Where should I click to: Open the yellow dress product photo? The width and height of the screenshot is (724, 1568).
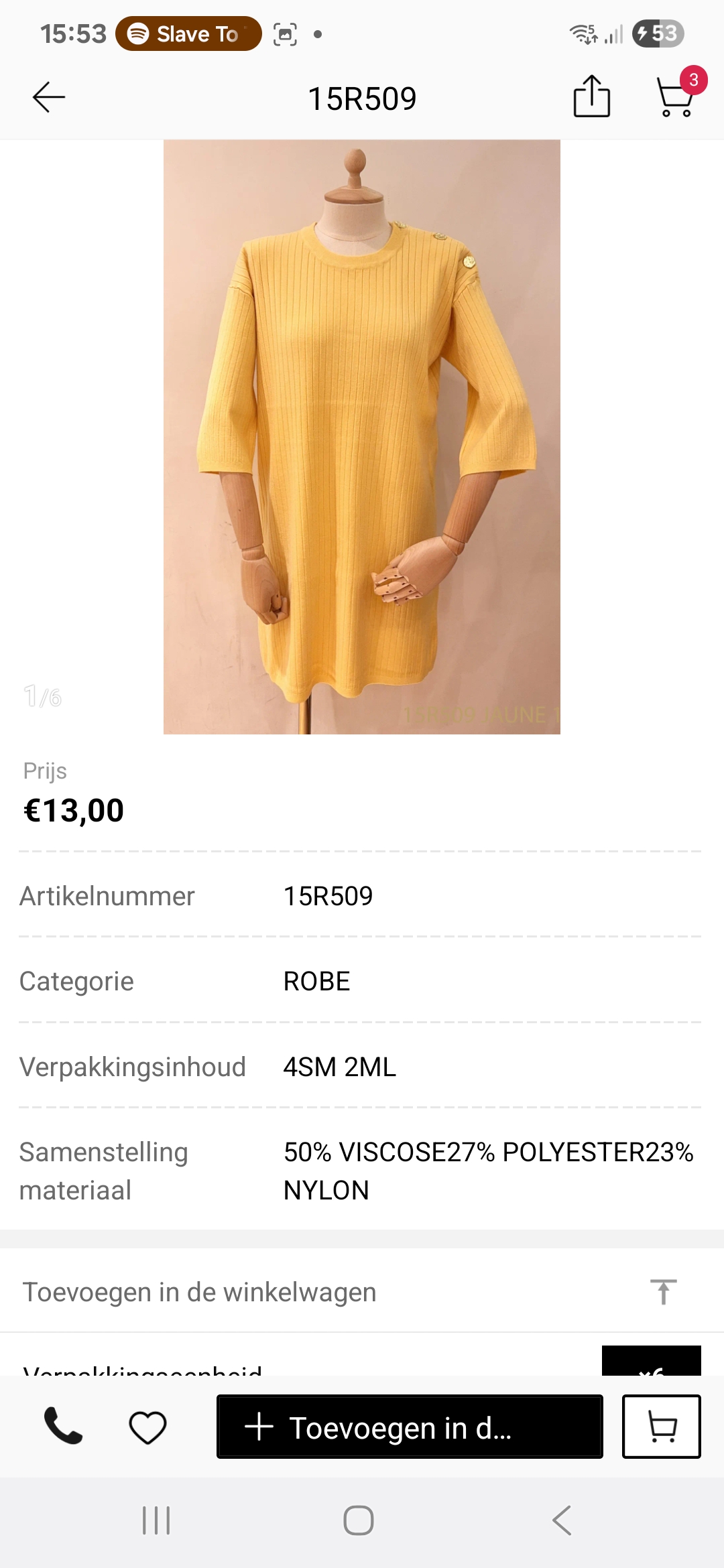[x=362, y=437]
